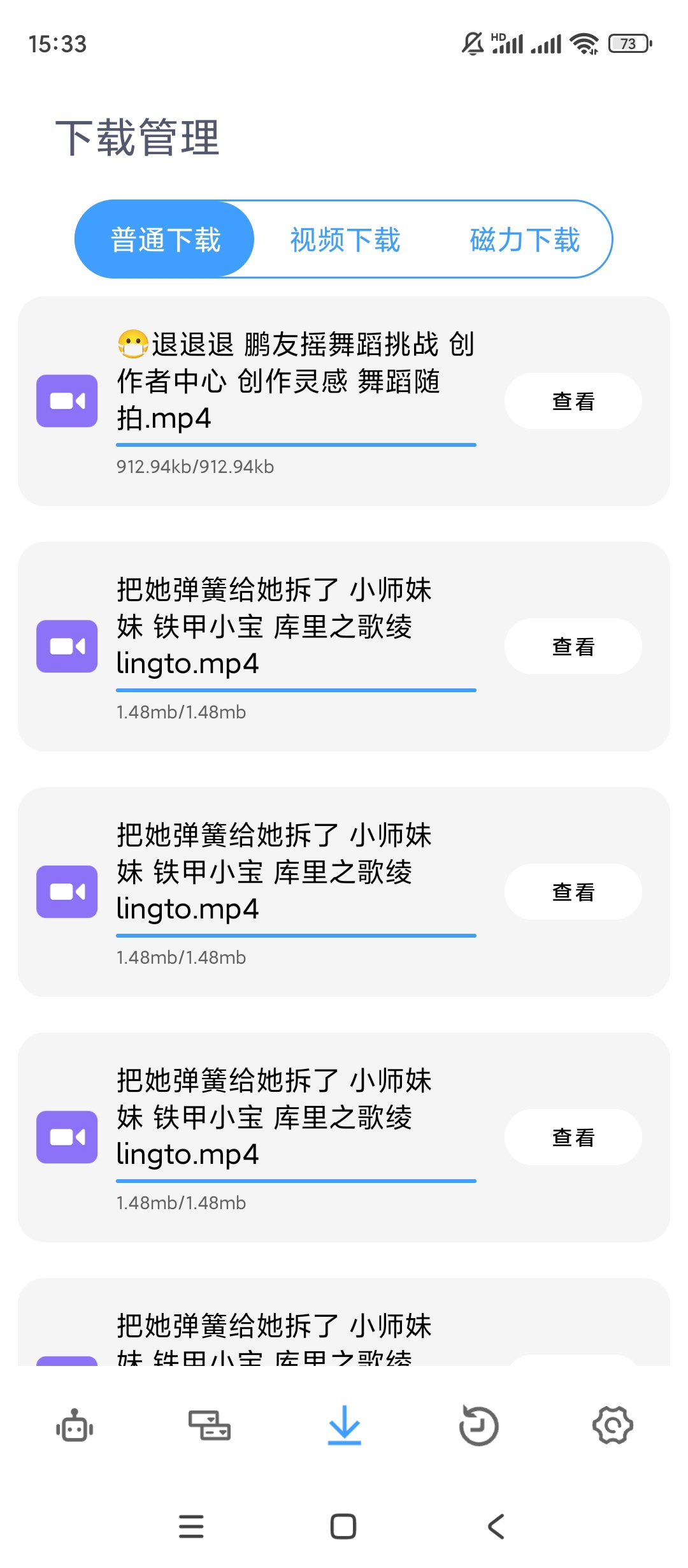Switch to the 视频下载 tab
Viewport: 688px width, 1568px height.
click(x=345, y=240)
